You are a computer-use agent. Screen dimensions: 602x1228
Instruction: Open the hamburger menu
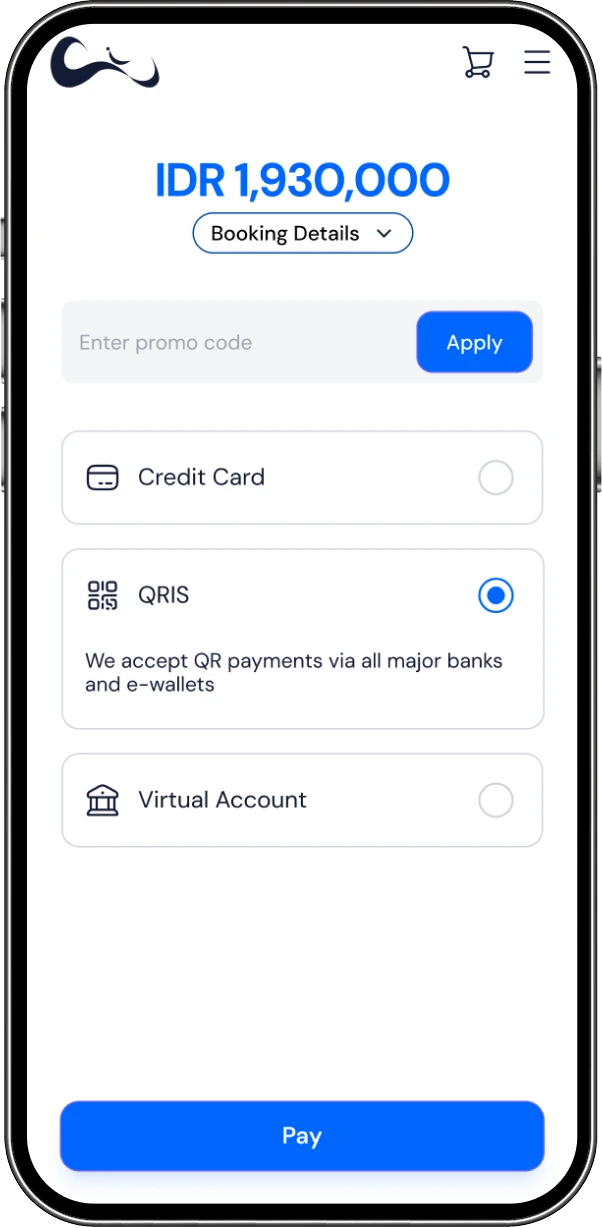pyautogui.click(x=537, y=62)
